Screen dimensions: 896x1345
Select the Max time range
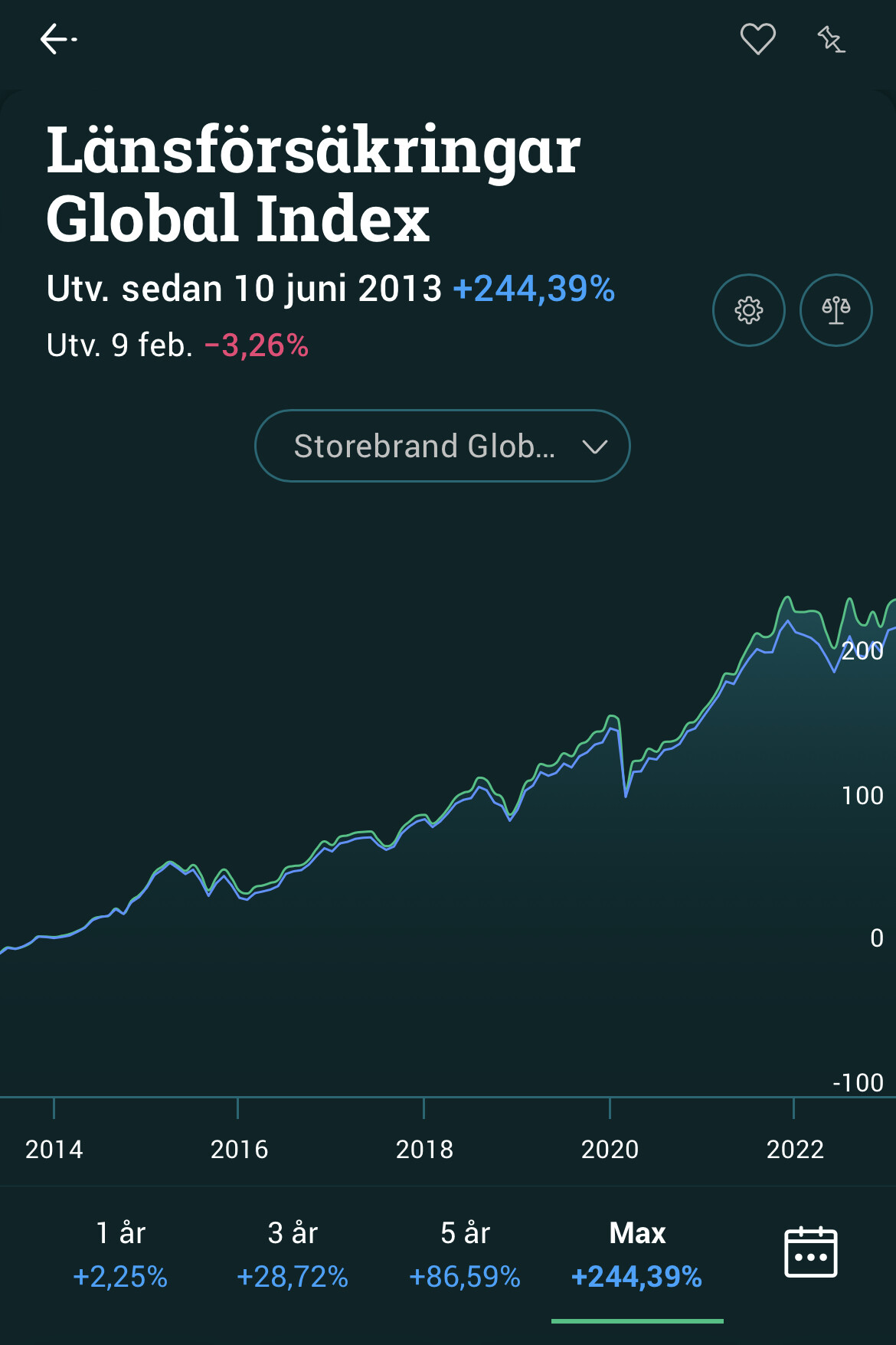pos(637,1254)
